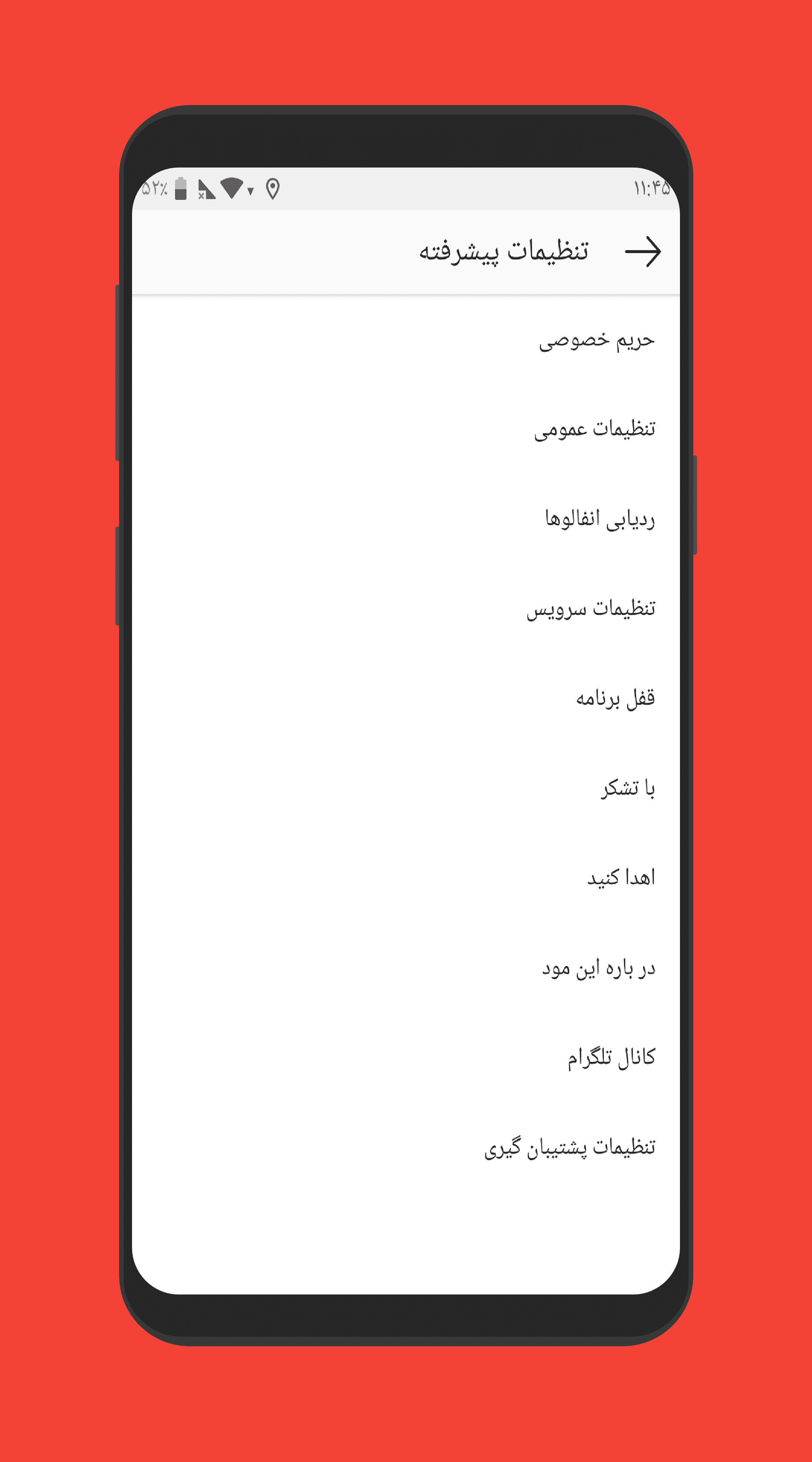Tap the back arrow in the header
This screenshot has width=812, height=1462.
642,252
